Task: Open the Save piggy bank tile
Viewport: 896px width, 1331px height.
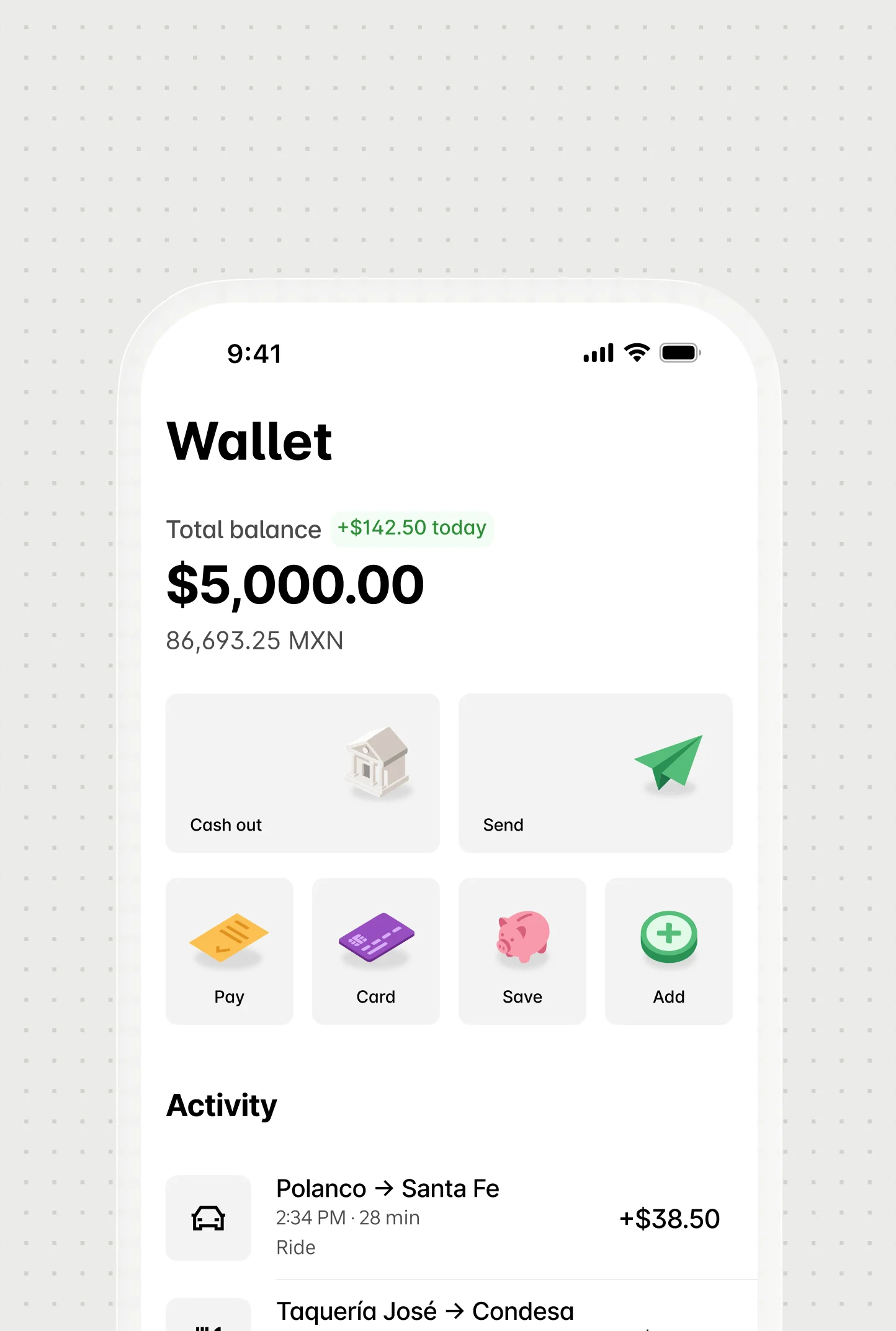Action: click(522, 950)
